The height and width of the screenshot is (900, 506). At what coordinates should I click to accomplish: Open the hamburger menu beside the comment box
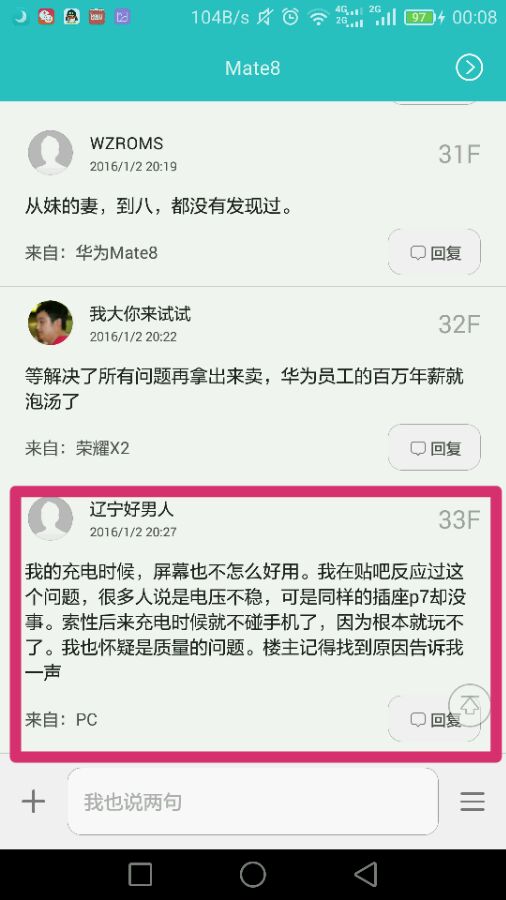pyautogui.click(x=472, y=801)
